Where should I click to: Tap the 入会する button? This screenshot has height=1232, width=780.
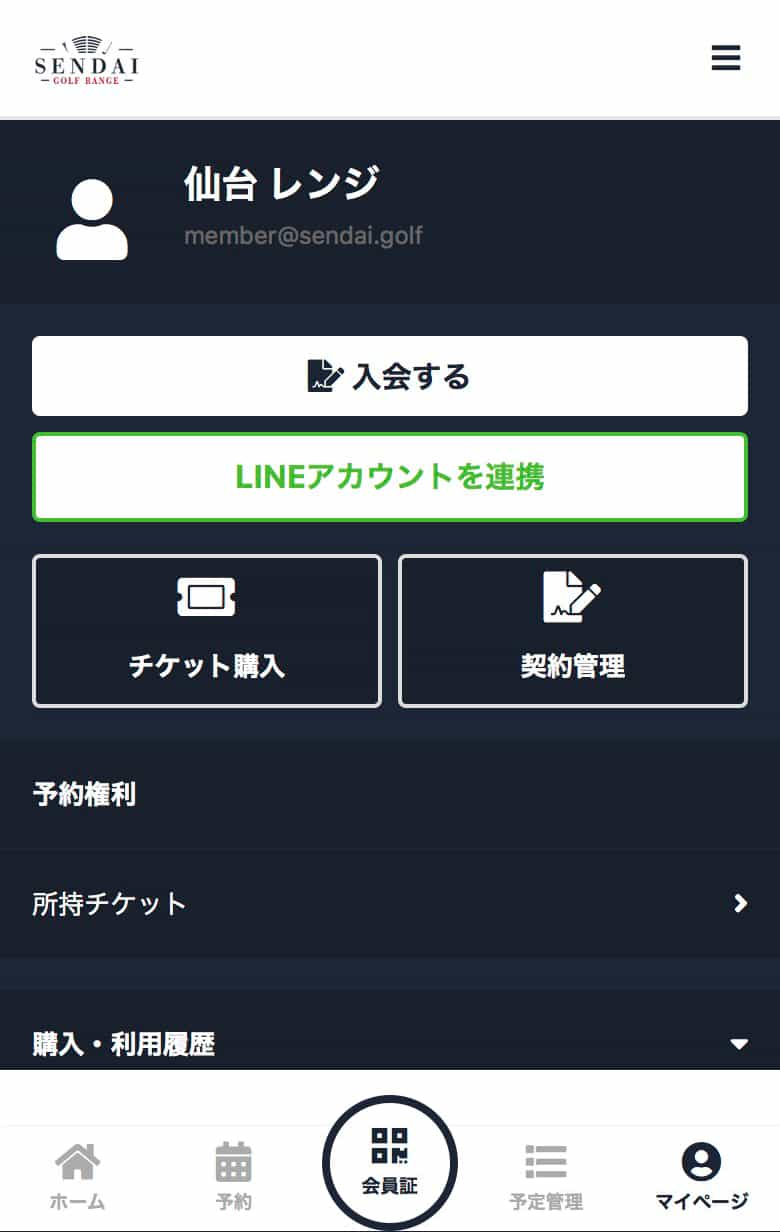tap(390, 376)
